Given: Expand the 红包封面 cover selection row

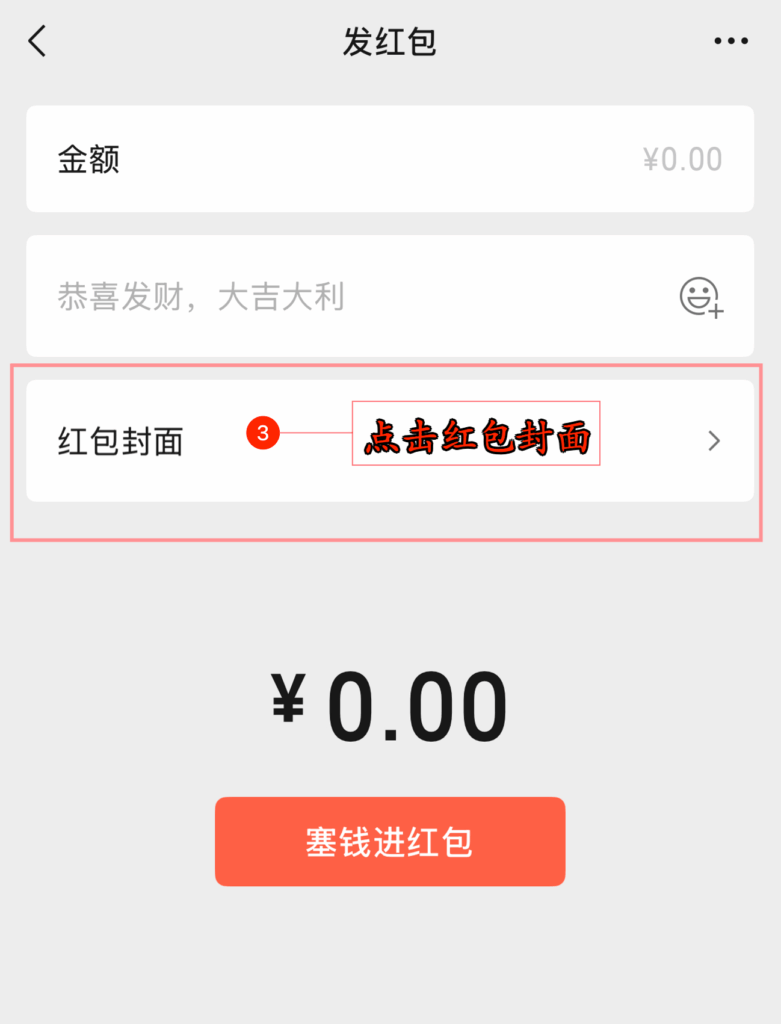Looking at the screenshot, I should (x=389, y=440).
